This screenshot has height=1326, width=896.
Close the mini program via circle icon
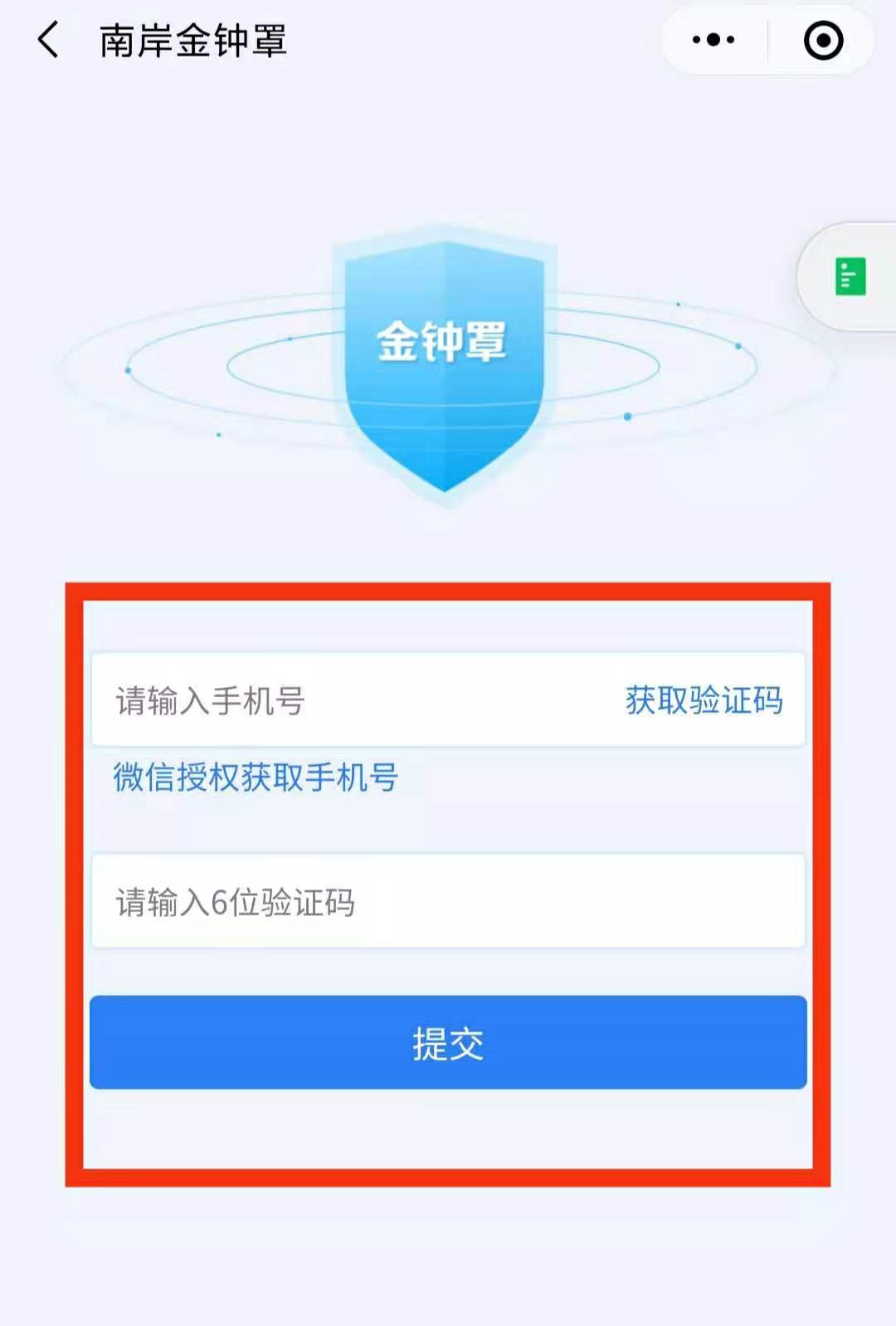click(x=823, y=40)
